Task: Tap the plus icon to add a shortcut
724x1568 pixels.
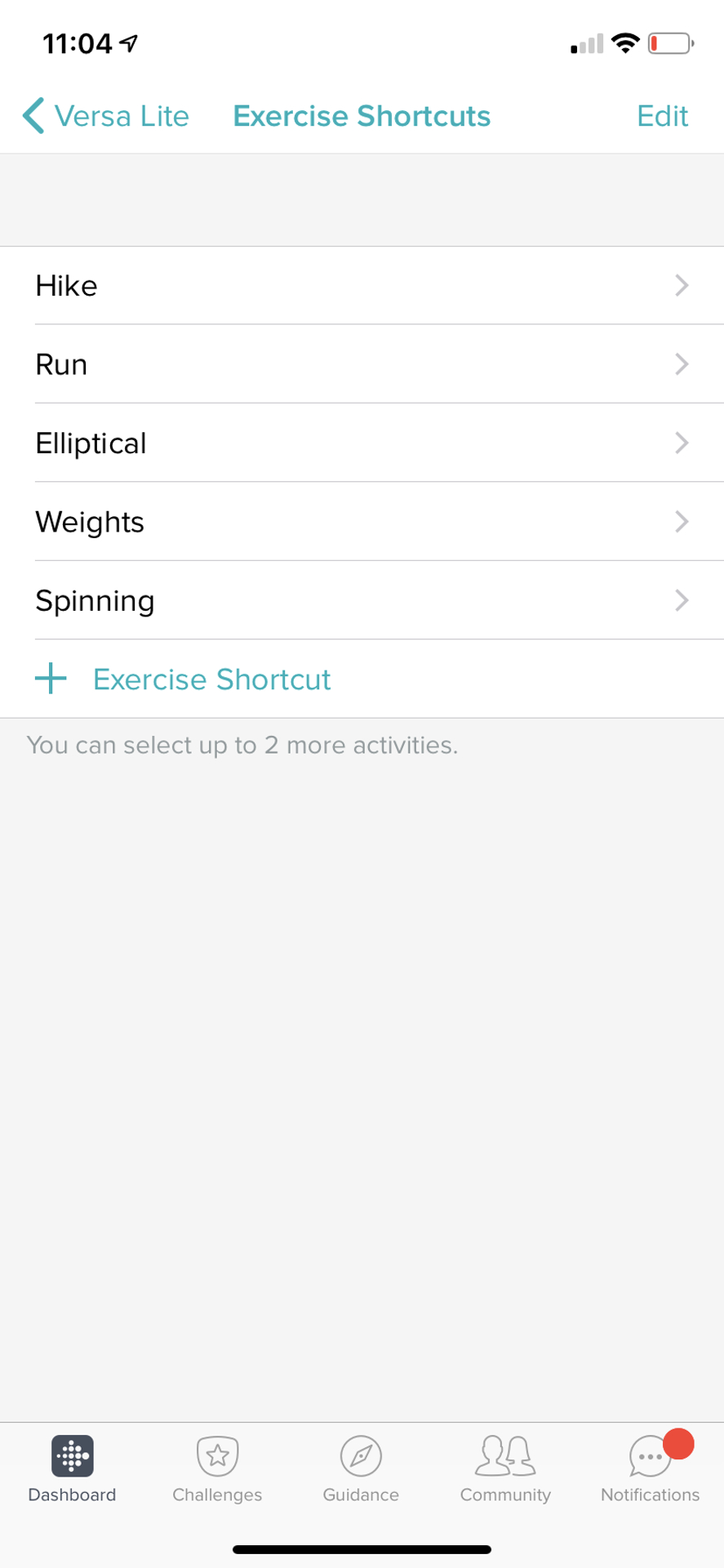Action: (51, 679)
